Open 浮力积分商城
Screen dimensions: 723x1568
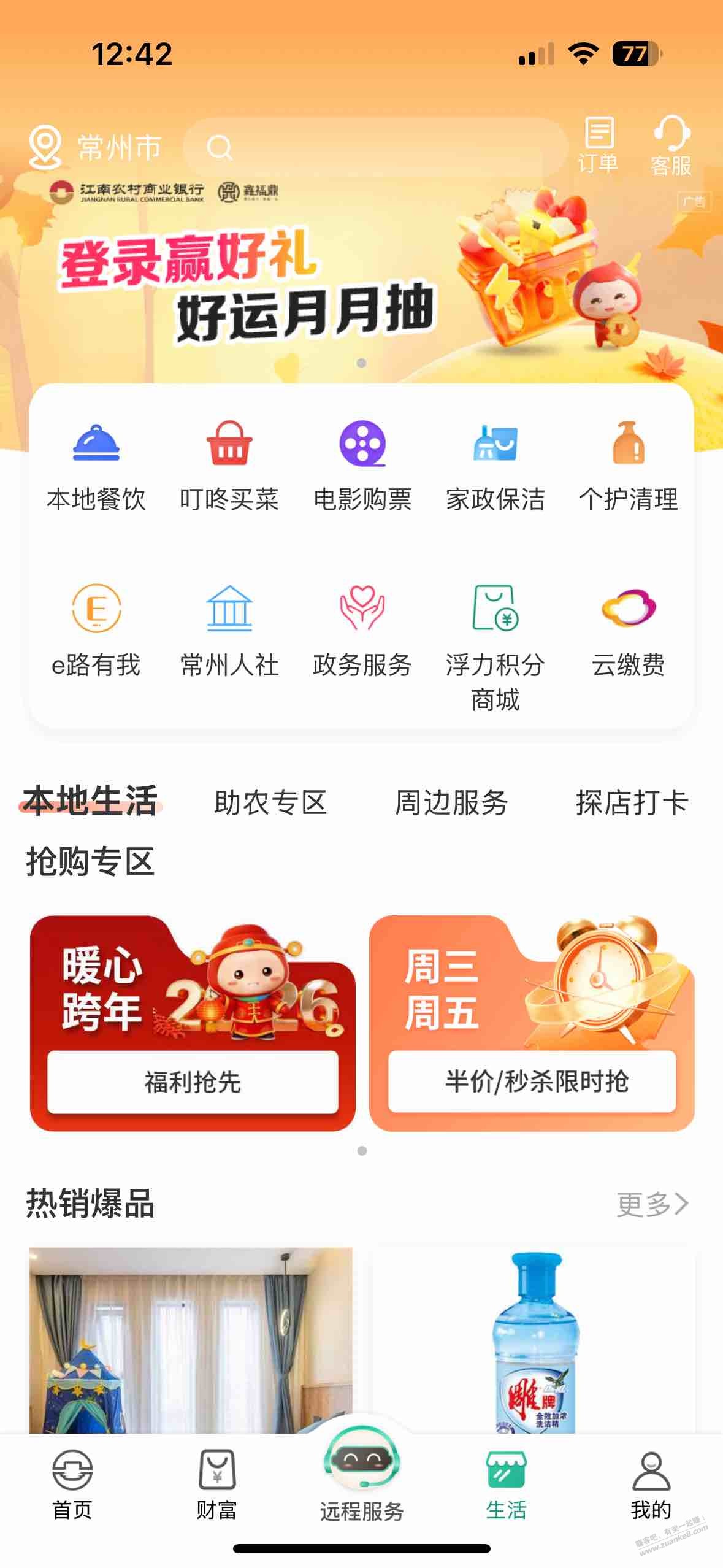(495, 644)
